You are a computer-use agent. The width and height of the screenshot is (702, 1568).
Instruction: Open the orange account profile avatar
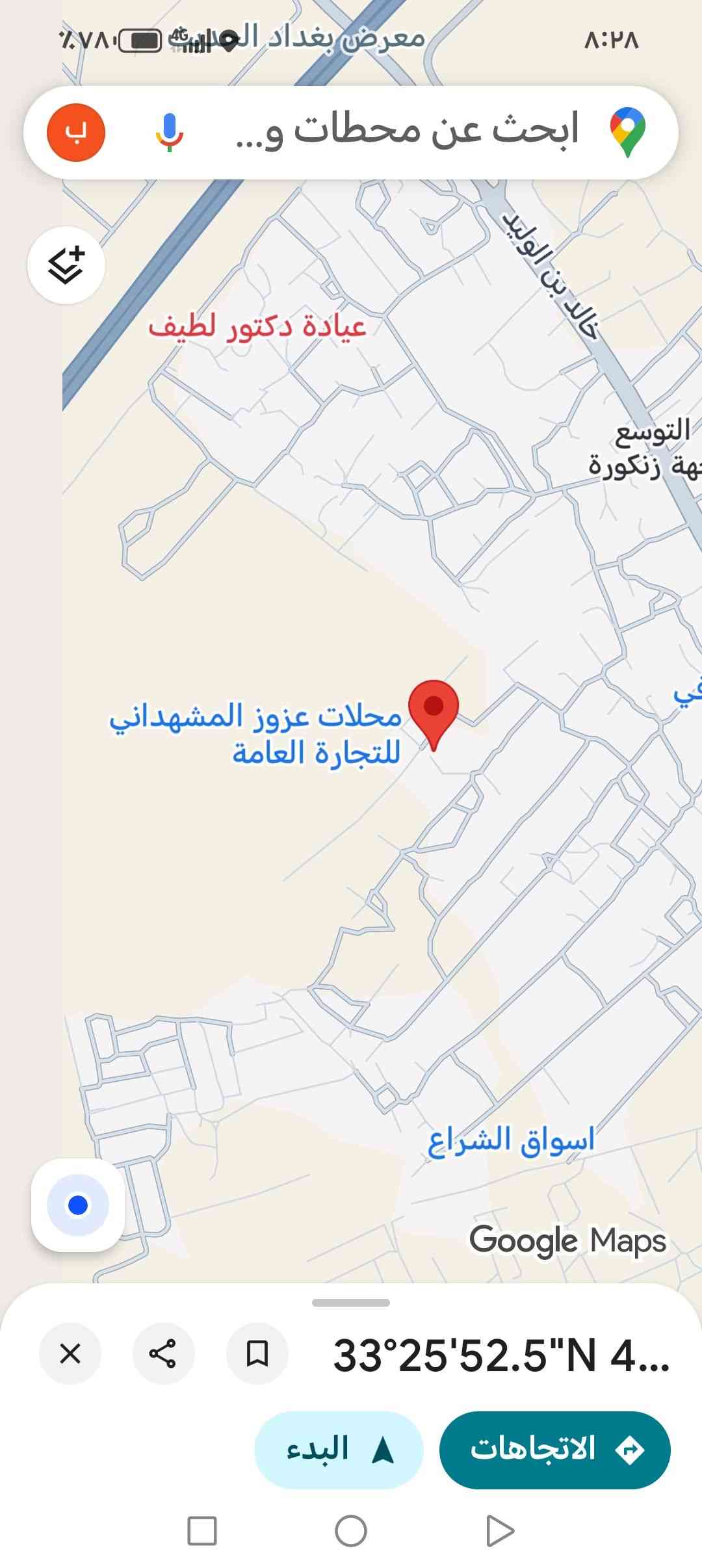[76, 132]
